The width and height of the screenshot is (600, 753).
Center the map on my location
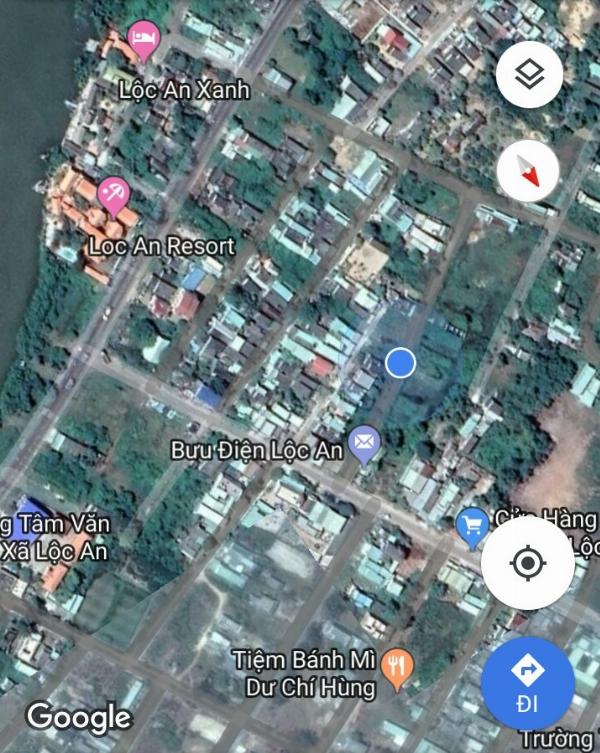[528, 563]
